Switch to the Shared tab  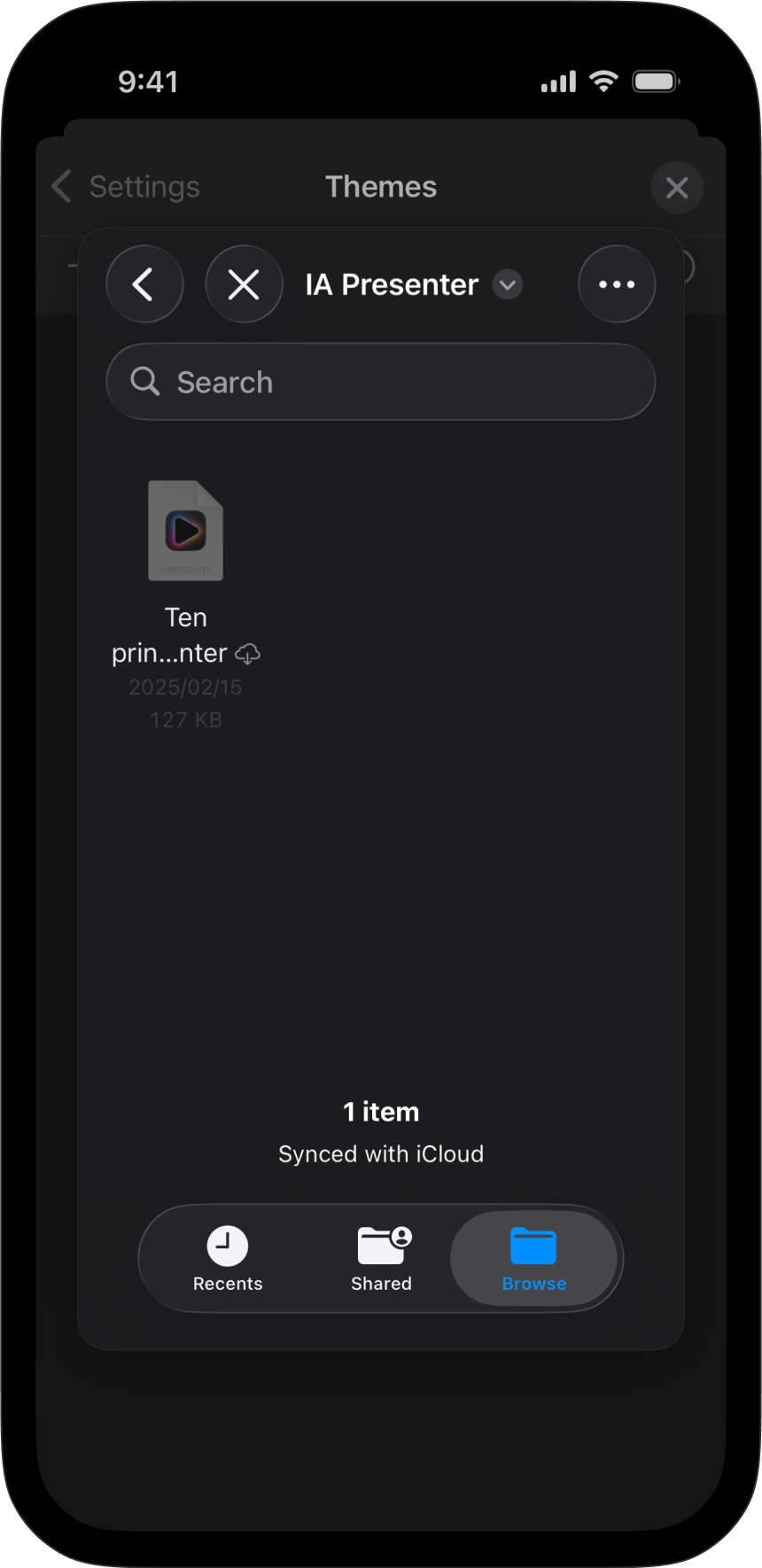(382, 1258)
